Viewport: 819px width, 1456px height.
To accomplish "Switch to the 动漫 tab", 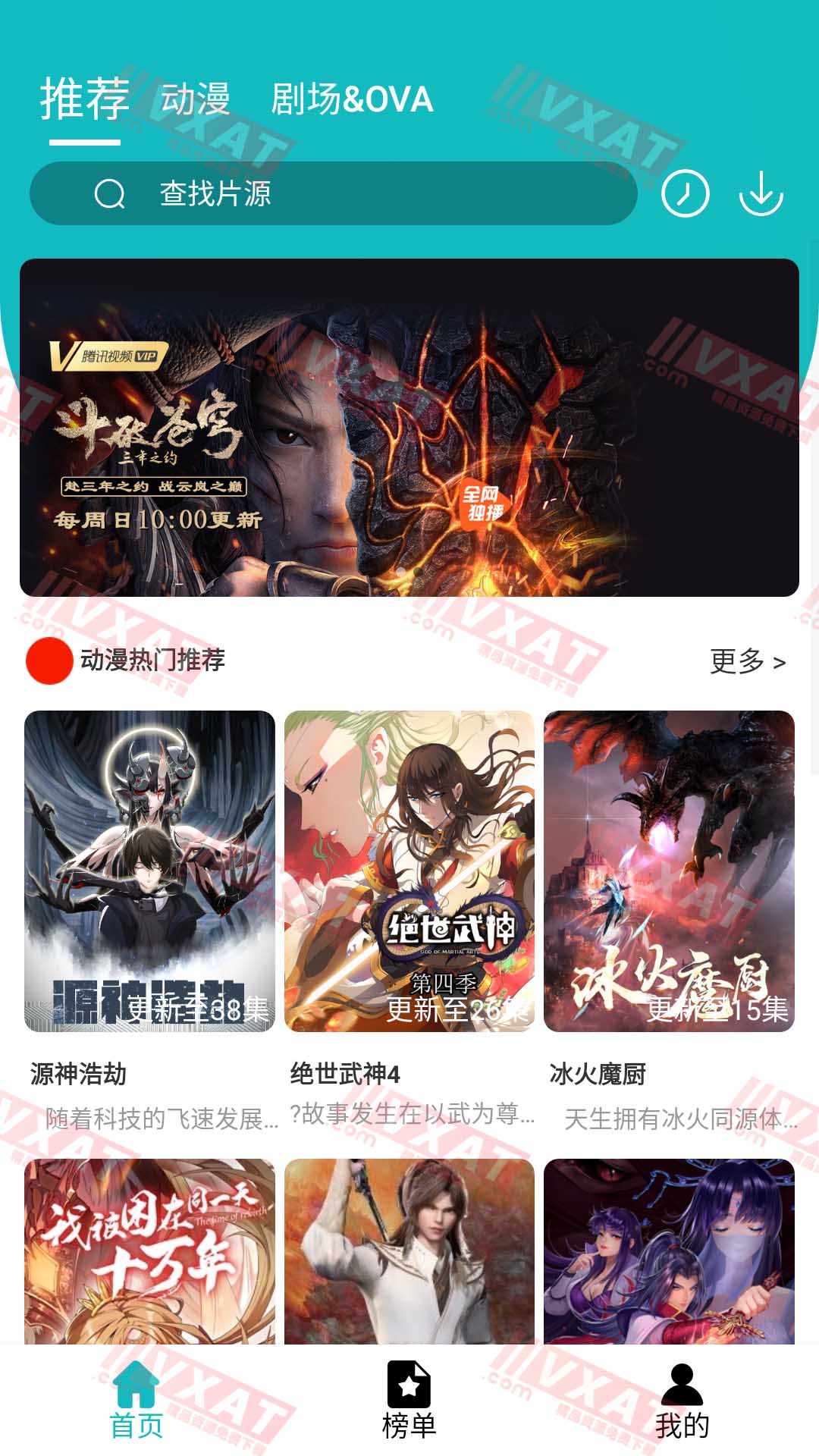I will point(196,97).
